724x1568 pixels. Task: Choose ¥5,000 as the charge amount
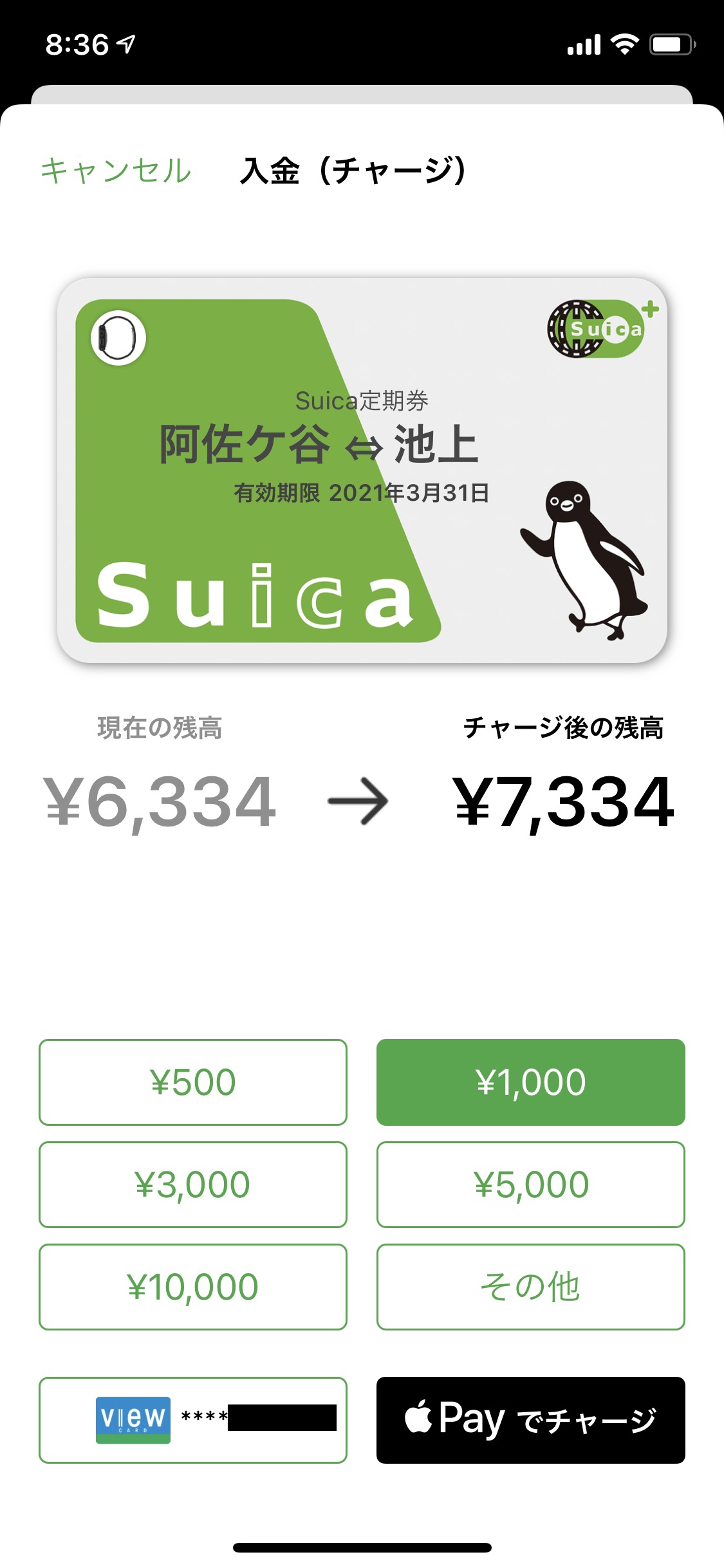[x=530, y=1184]
